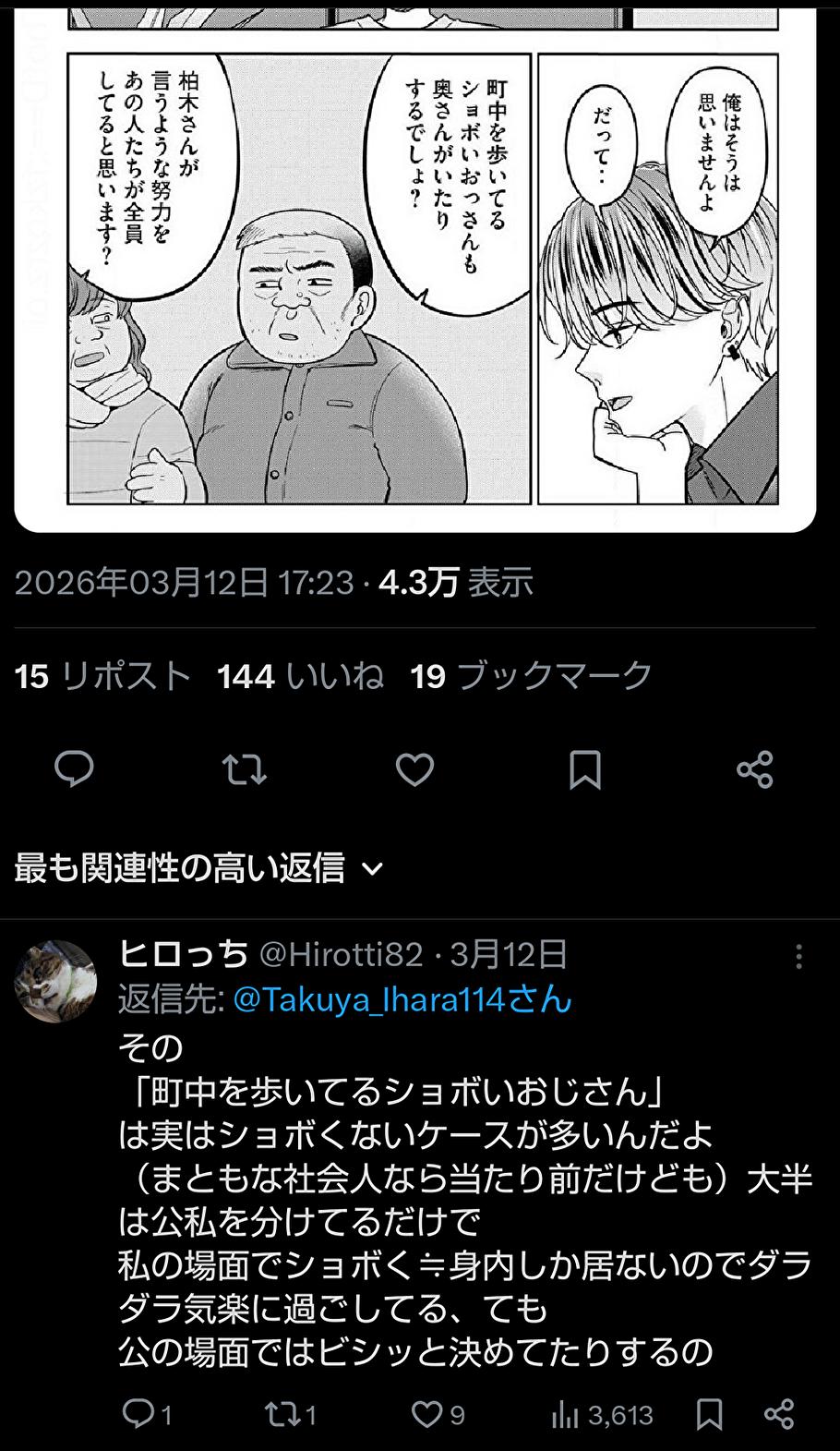View the 144 likes list
This screenshot has height=1451, width=840.
pyautogui.click(x=300, y=677)
